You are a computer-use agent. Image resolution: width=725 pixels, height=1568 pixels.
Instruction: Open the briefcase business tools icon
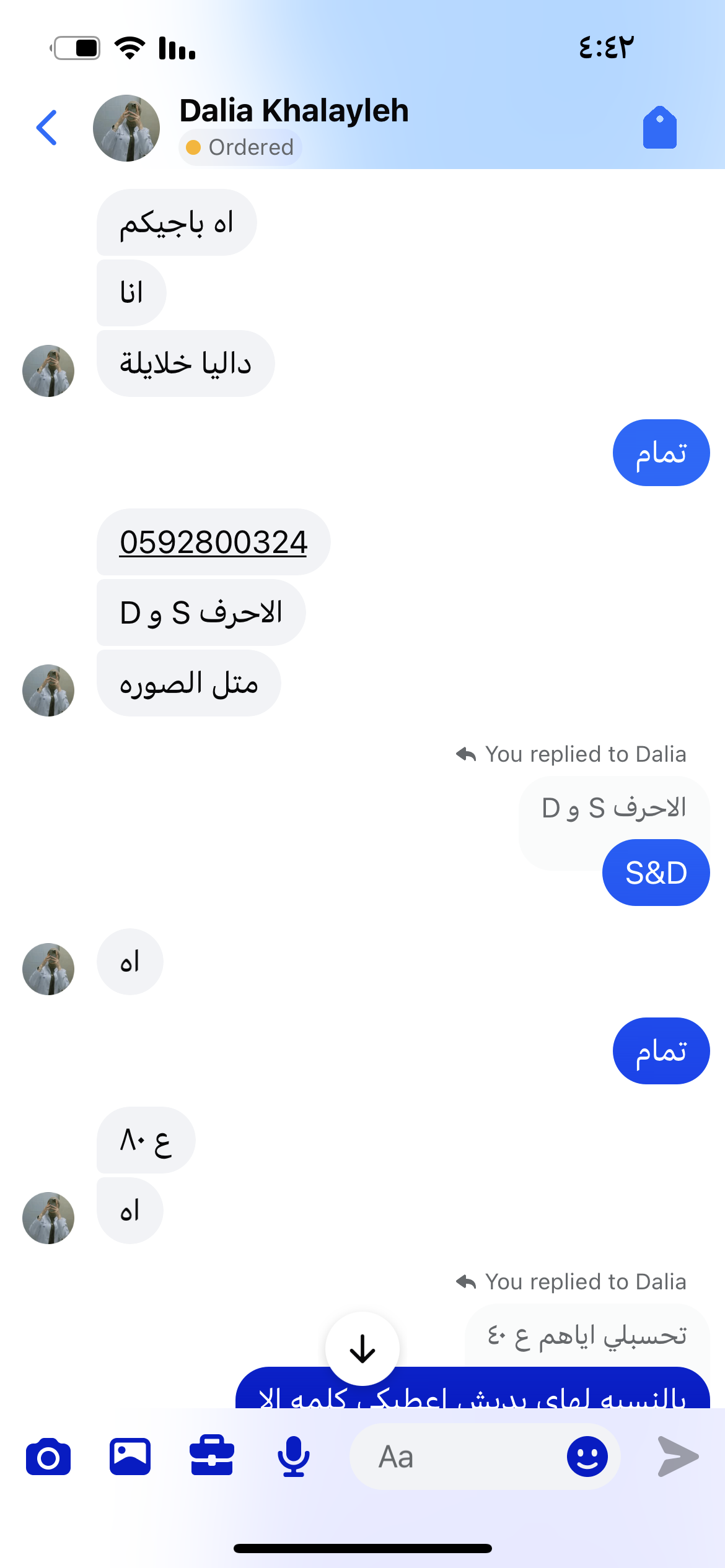point(212,1457)
